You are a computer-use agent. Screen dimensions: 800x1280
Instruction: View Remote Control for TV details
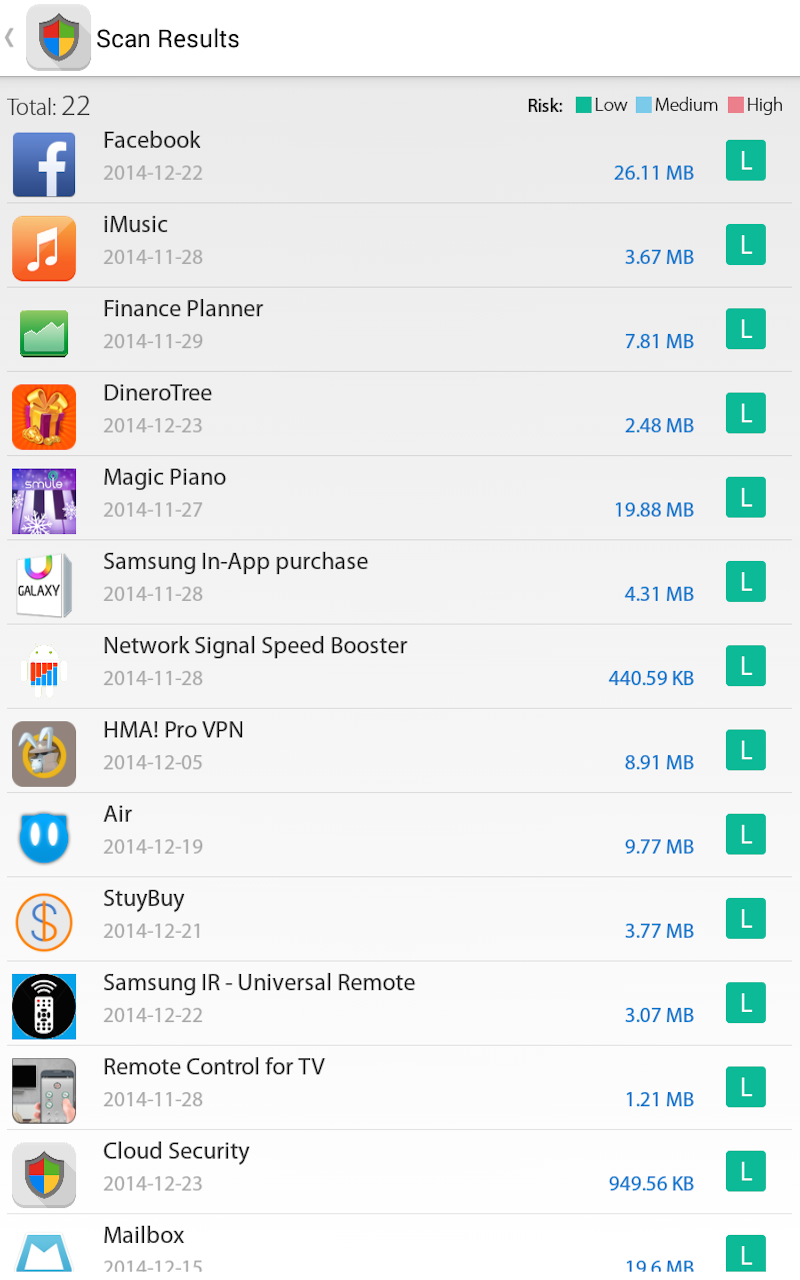(x=400, y=1088)
